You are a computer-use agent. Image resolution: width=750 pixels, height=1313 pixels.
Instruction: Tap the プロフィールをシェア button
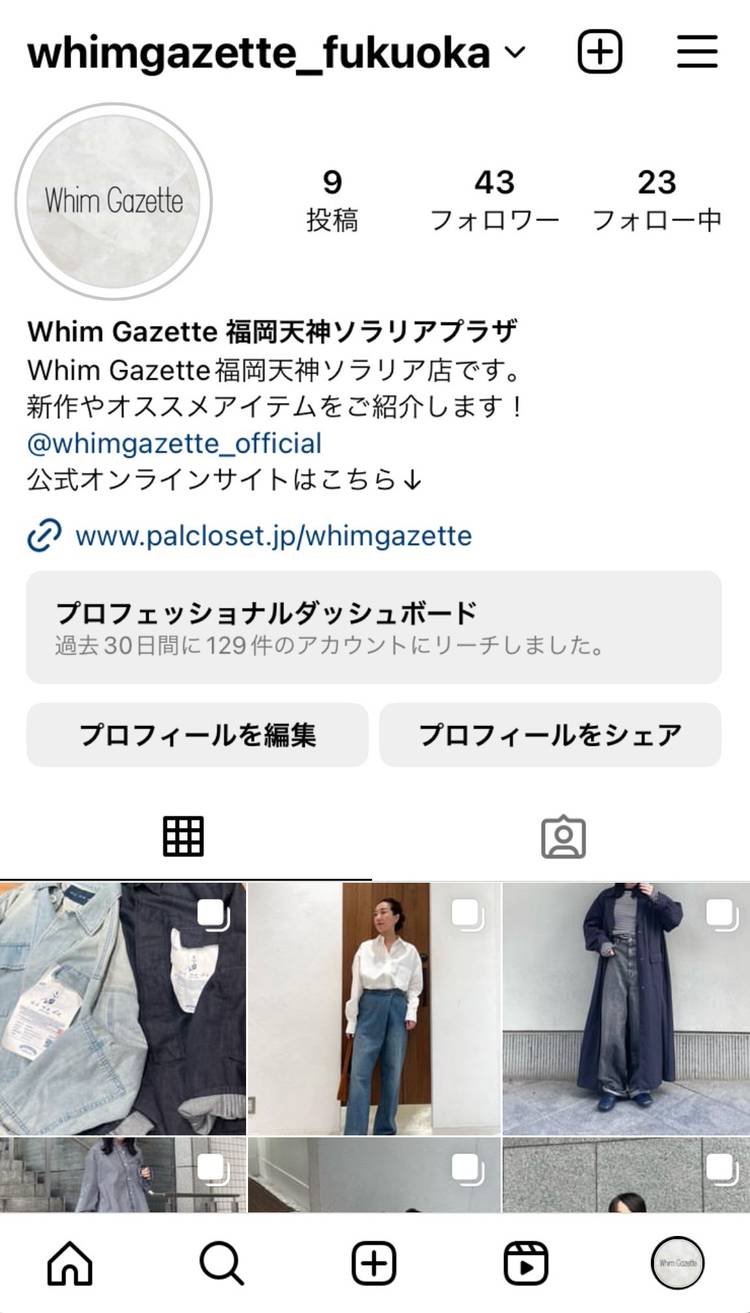[550, 735]
